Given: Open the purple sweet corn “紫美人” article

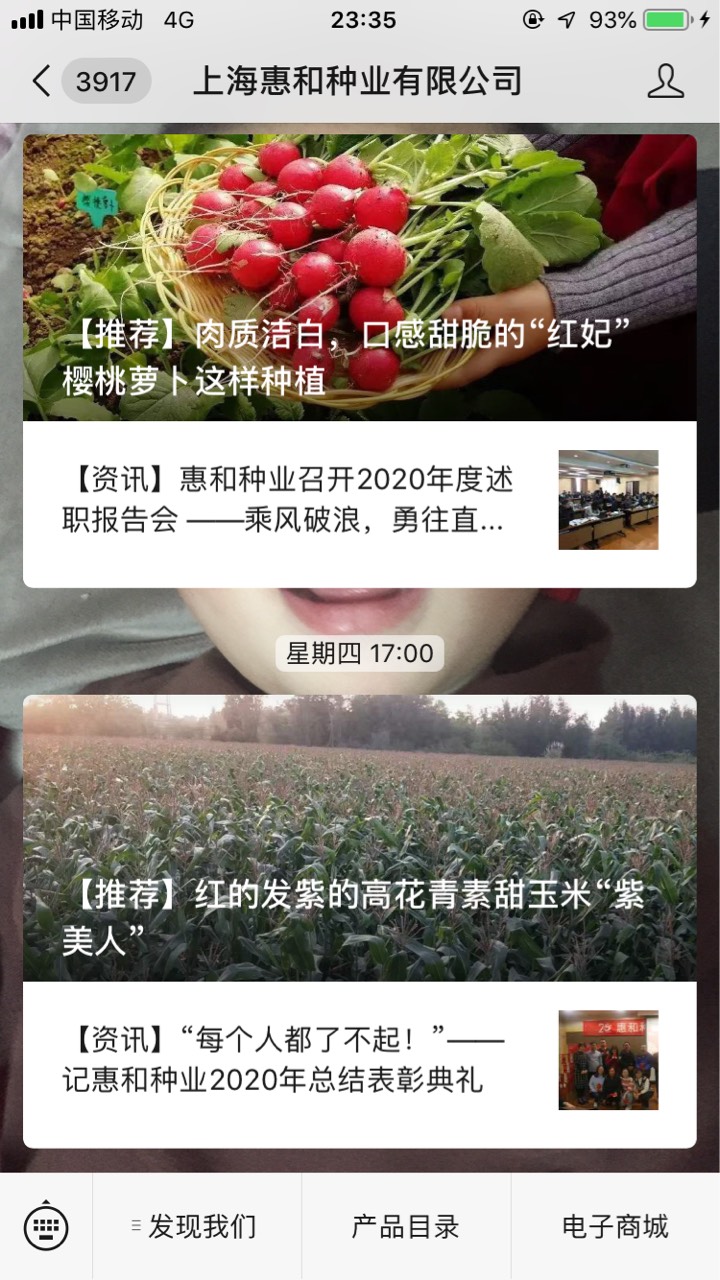Looking at the screenshot, I should [x=359, y=838].
